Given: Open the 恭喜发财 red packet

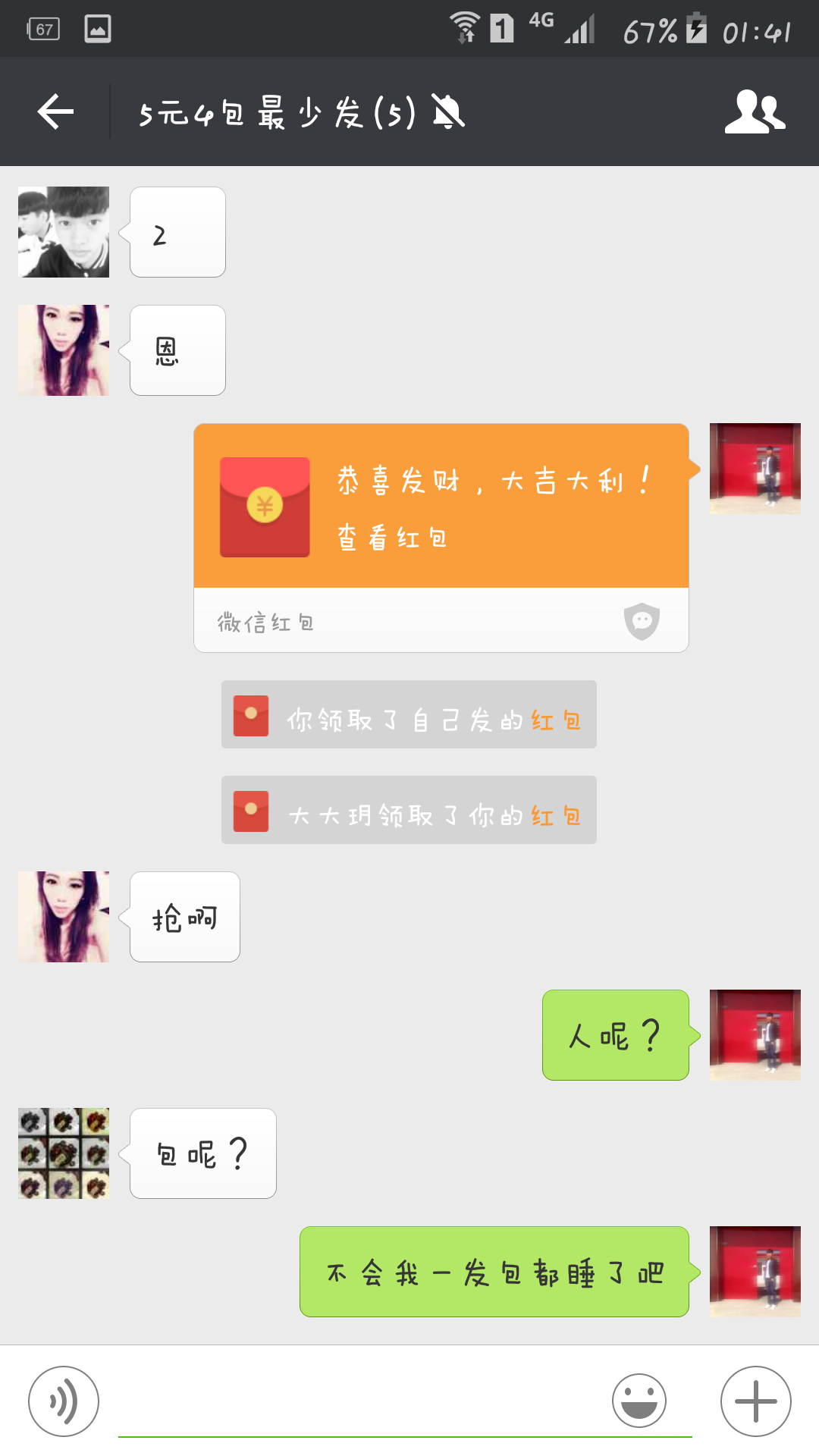Looking at the screenshot, I should (x=441, y=507).
